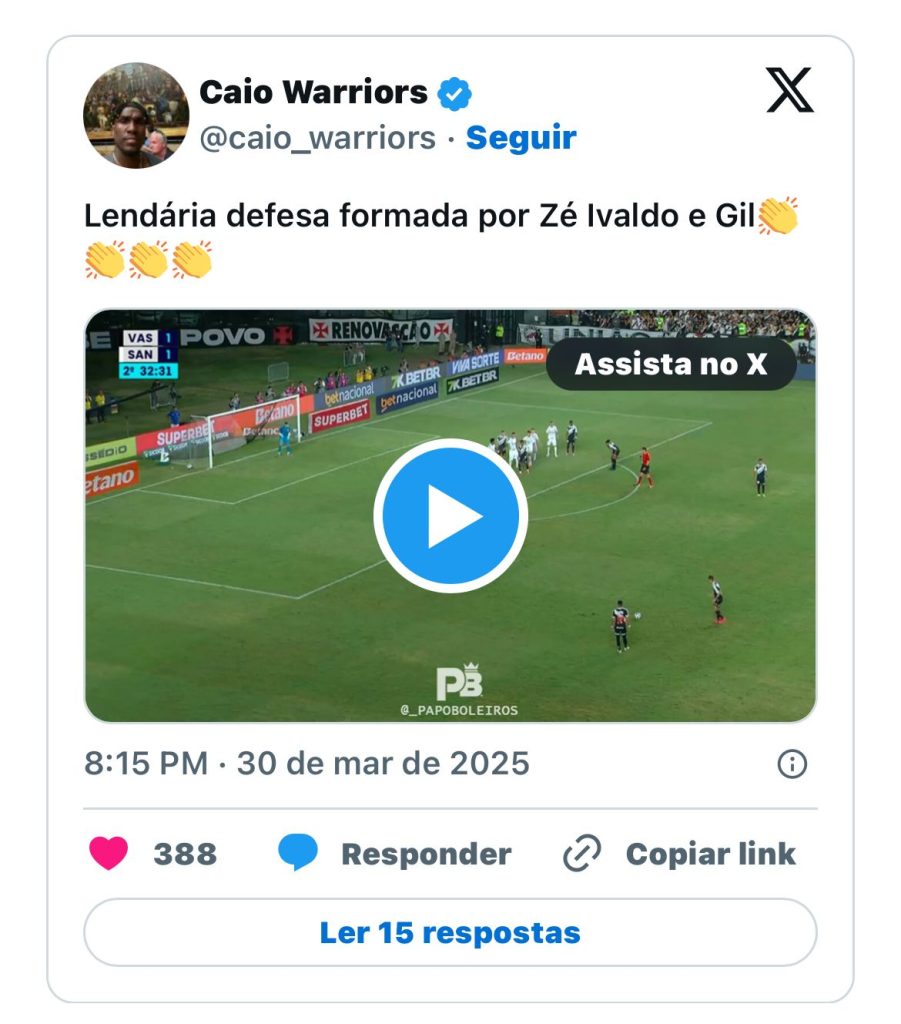The image size is (901, 1024).
Task: Open the @caio_warriors handle
Action: (x=318, y=138)
